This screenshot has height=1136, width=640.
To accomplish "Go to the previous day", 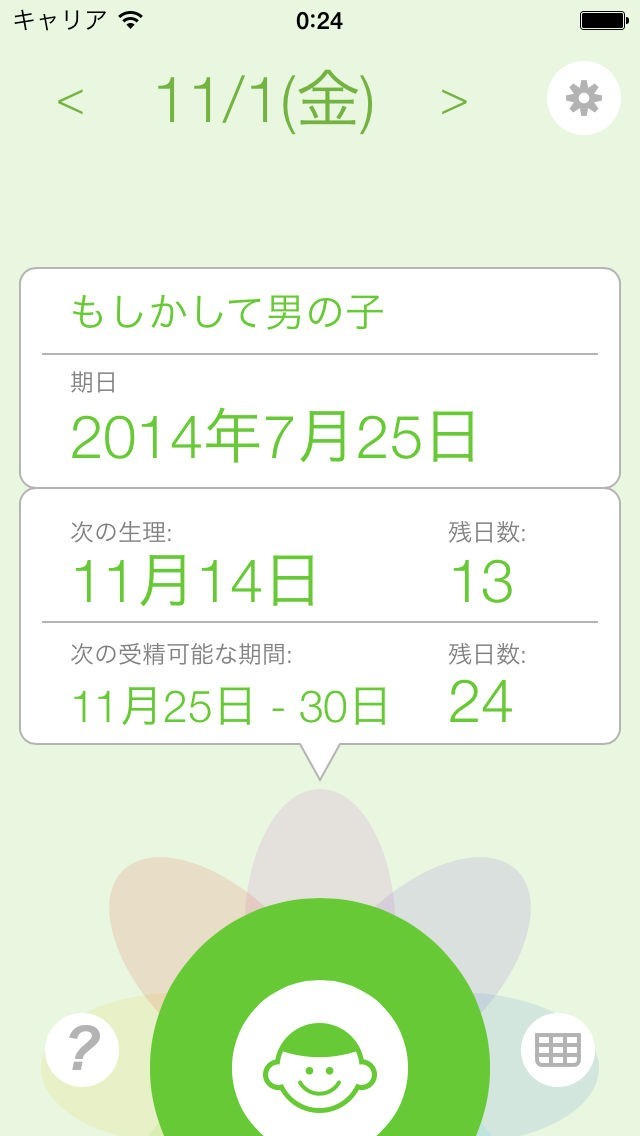I will tap(70, 101).
